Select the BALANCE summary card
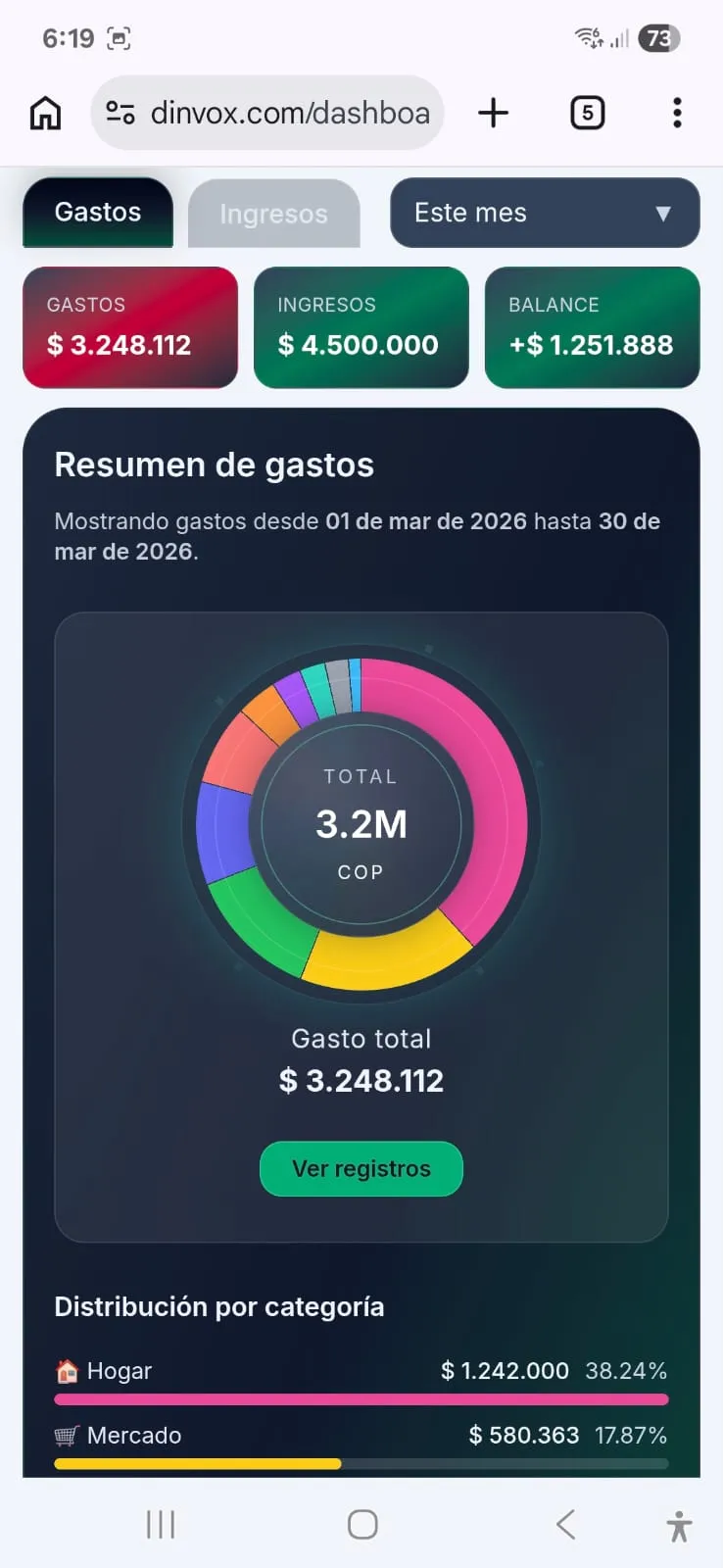 click(x=592, y=327)
